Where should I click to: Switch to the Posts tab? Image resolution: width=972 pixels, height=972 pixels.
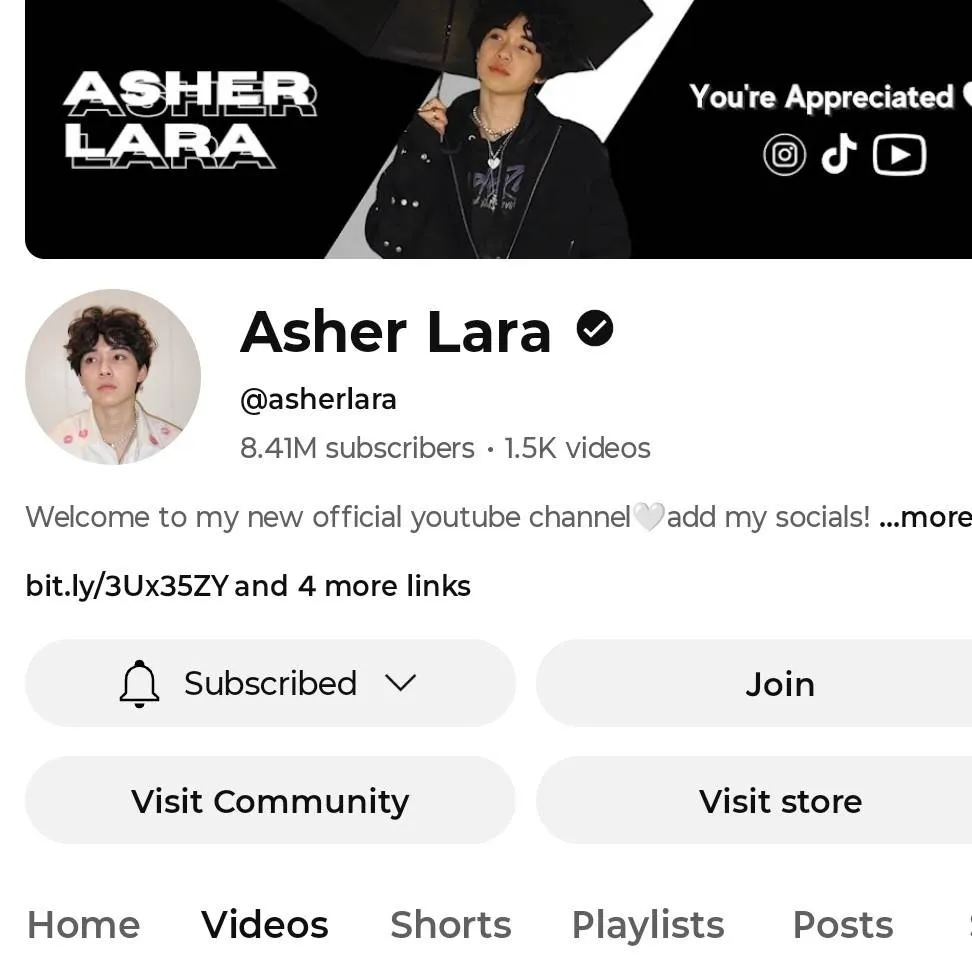coord(842,925)
